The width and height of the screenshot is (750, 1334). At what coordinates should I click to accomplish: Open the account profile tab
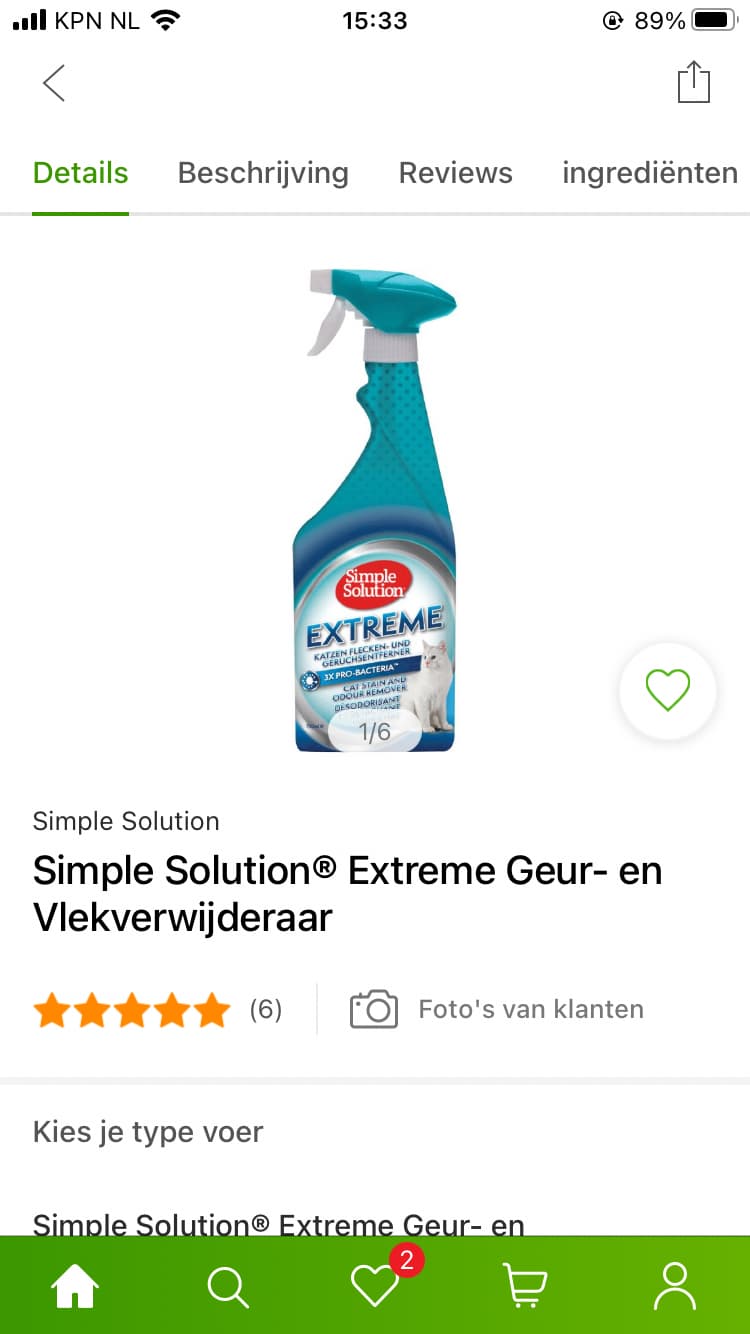click(674, 1286)
